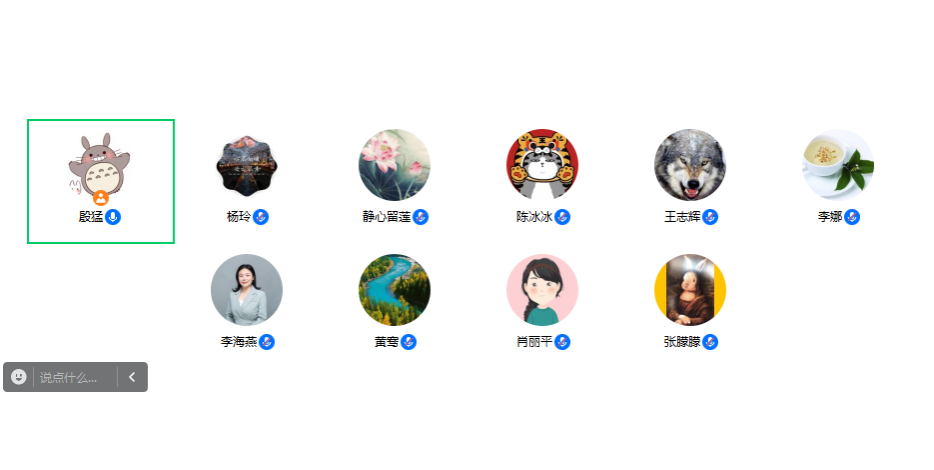Viewport: 934px width, 470px height.
Task: Tap 李娜's participant tile
Action: pyautogui.click(x=838, y=165)
